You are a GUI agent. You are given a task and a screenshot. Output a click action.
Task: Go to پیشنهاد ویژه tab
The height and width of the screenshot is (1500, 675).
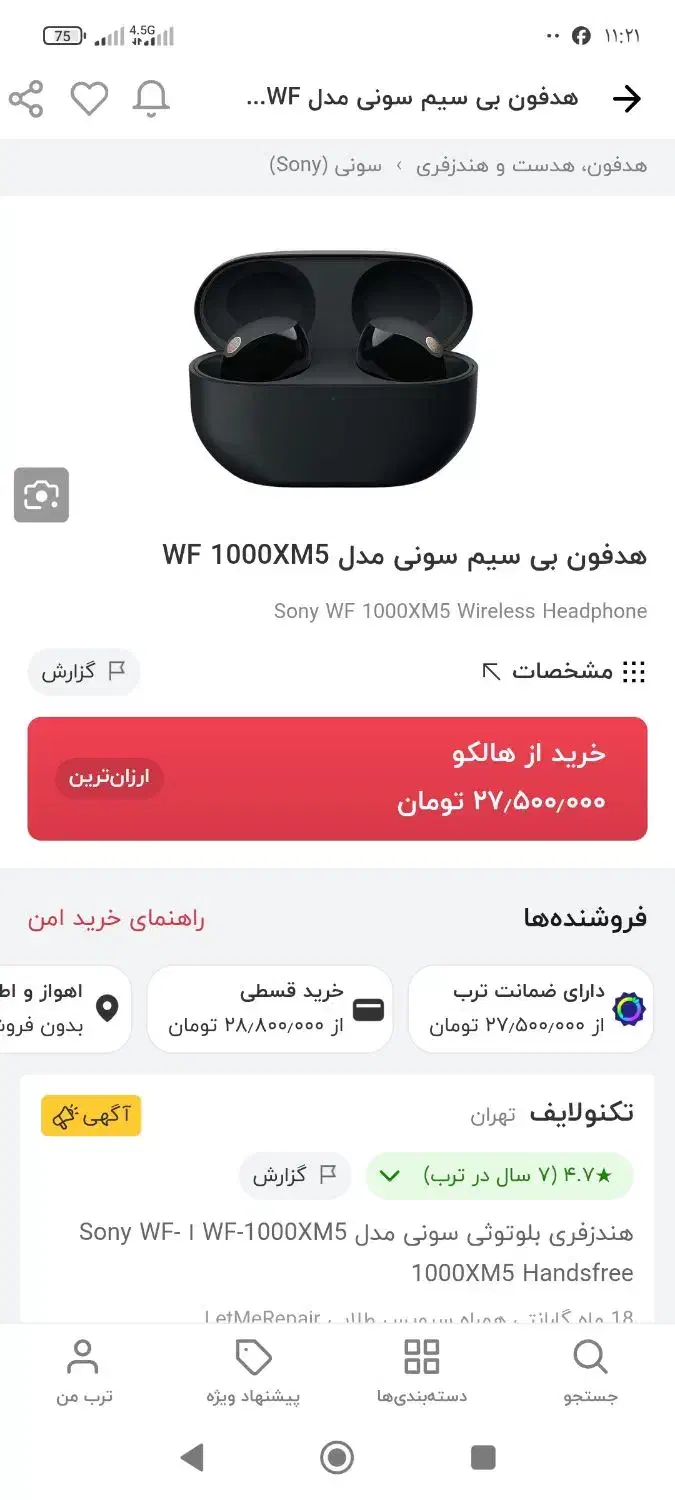[x=253, y=1372]
